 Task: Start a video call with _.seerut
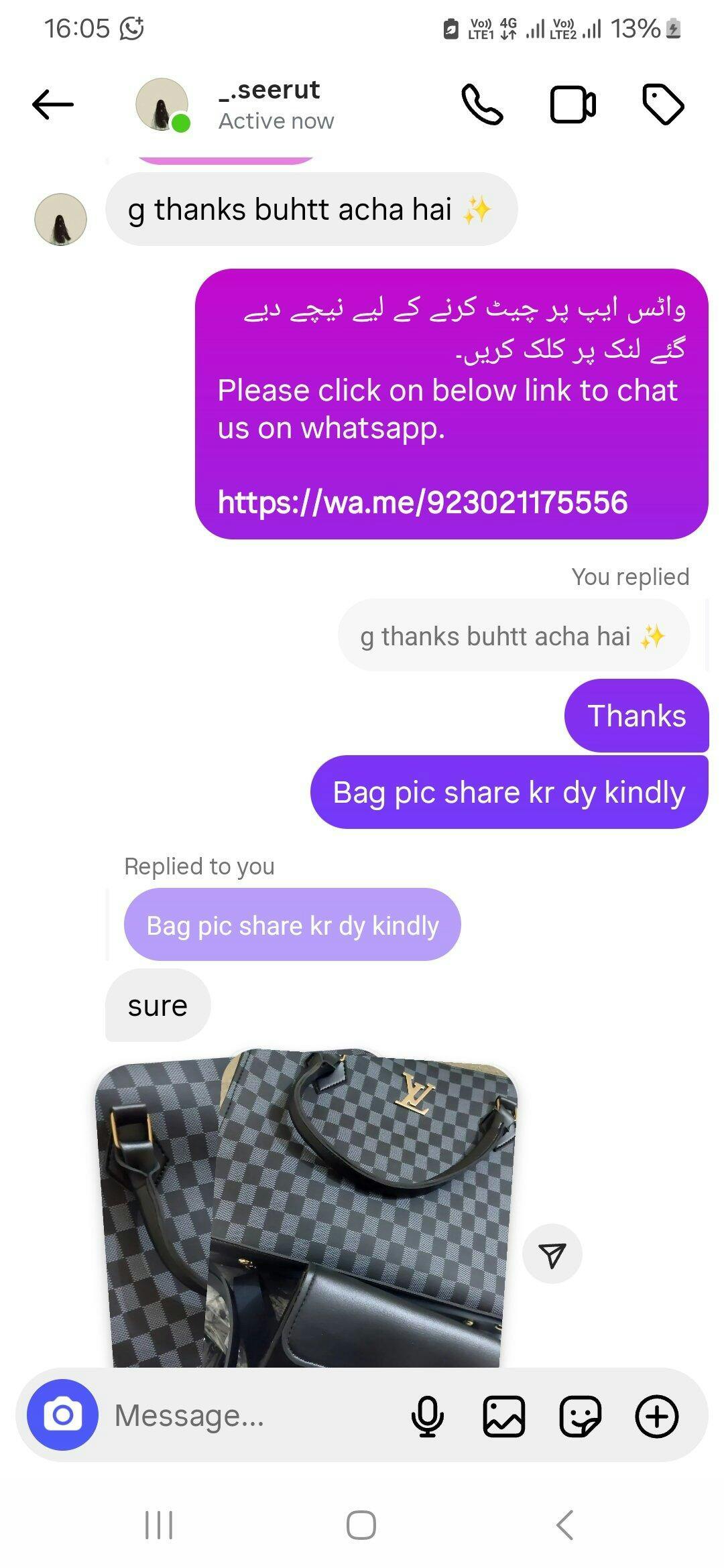572,105
